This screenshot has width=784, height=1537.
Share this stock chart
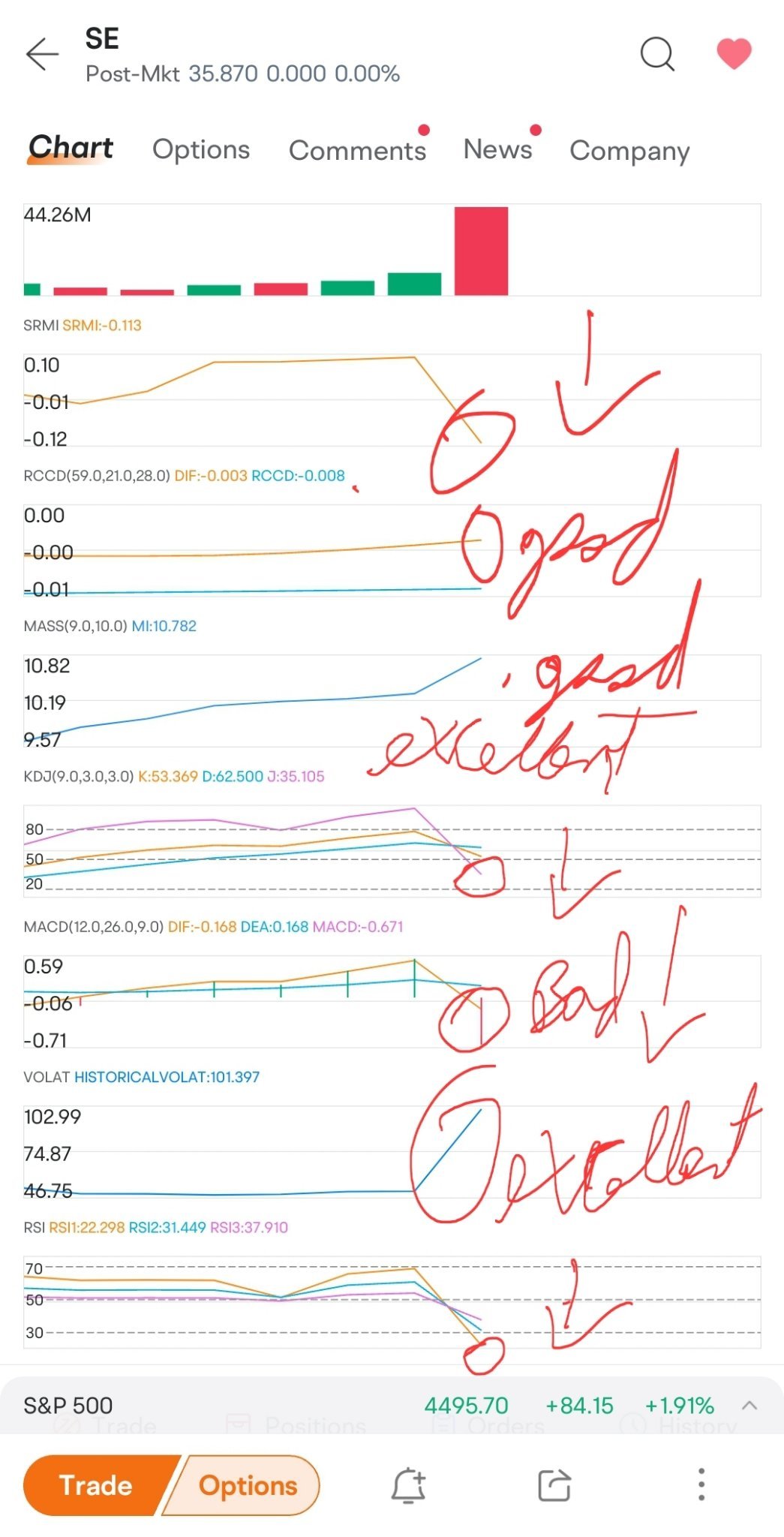(554, 1485)
